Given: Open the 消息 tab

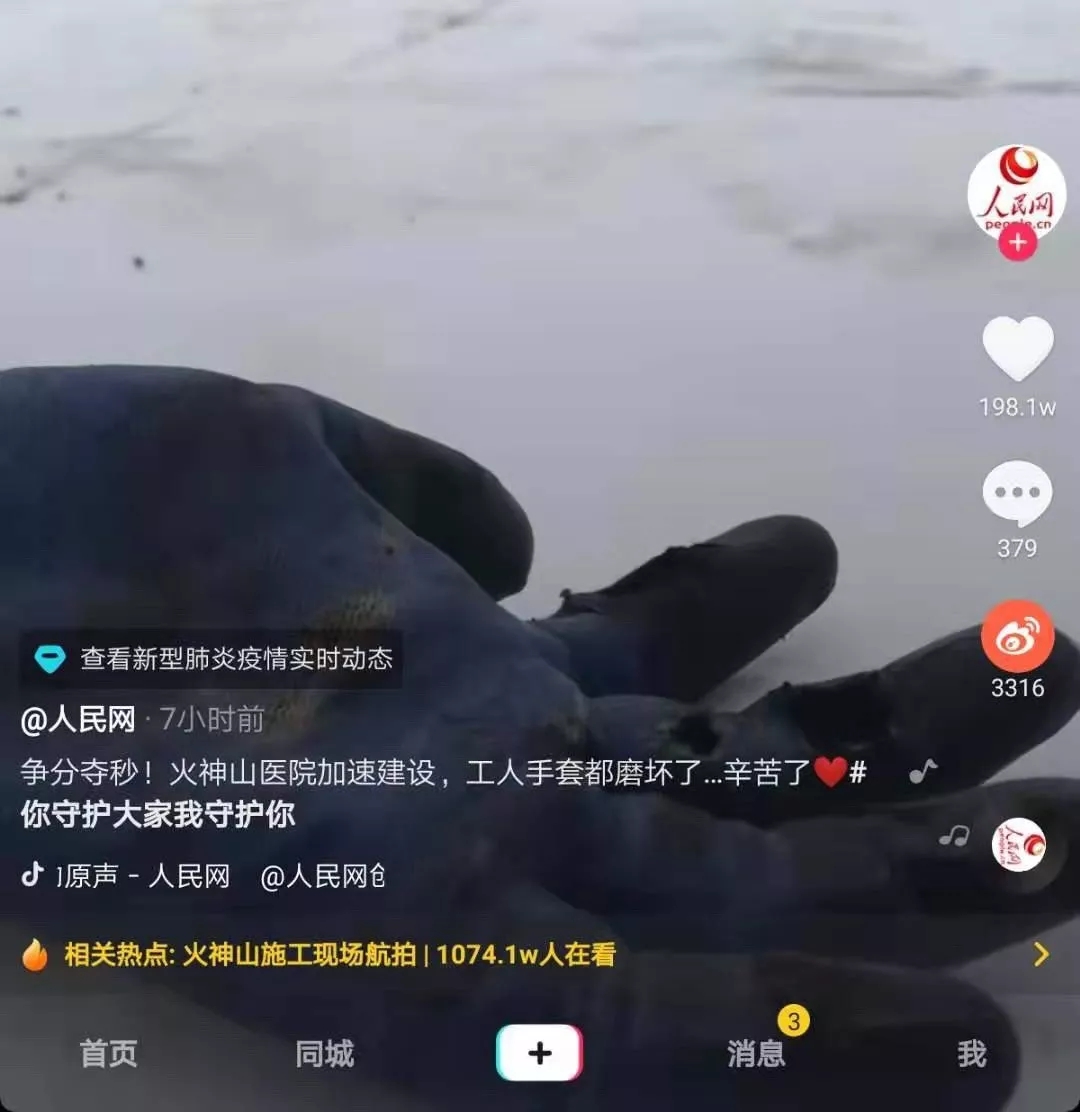Looking at the screenshot, I should pyautogui.click(x=756, y=1054).
